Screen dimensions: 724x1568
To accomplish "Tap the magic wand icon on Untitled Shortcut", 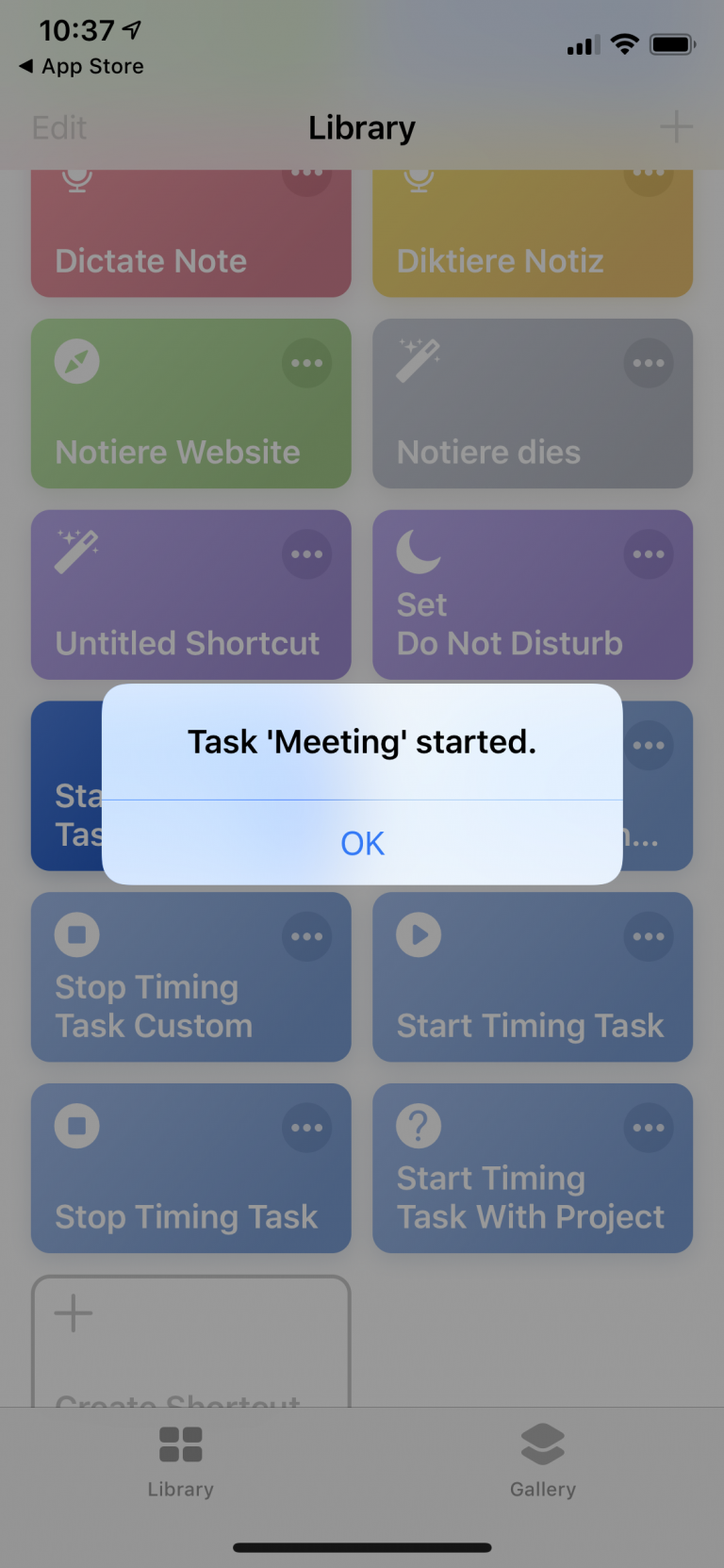I will click(x=76, y=553).
